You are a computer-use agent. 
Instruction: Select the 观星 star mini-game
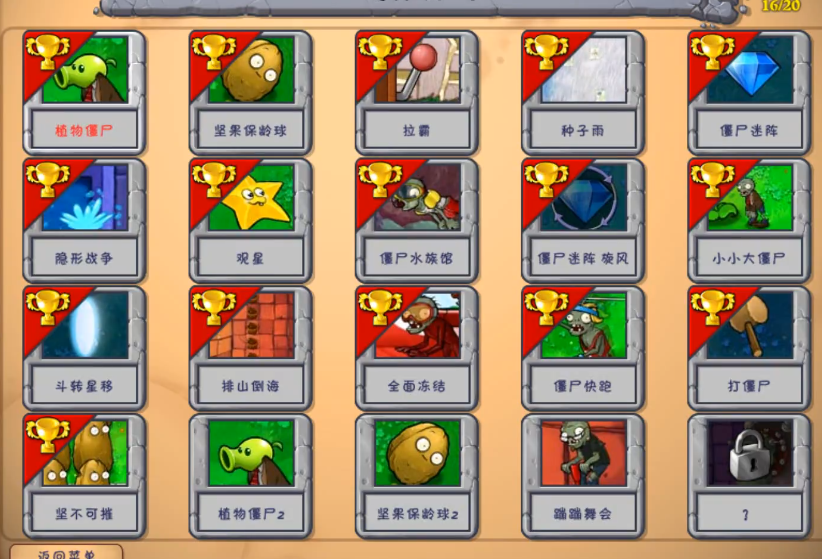[251, 218]
